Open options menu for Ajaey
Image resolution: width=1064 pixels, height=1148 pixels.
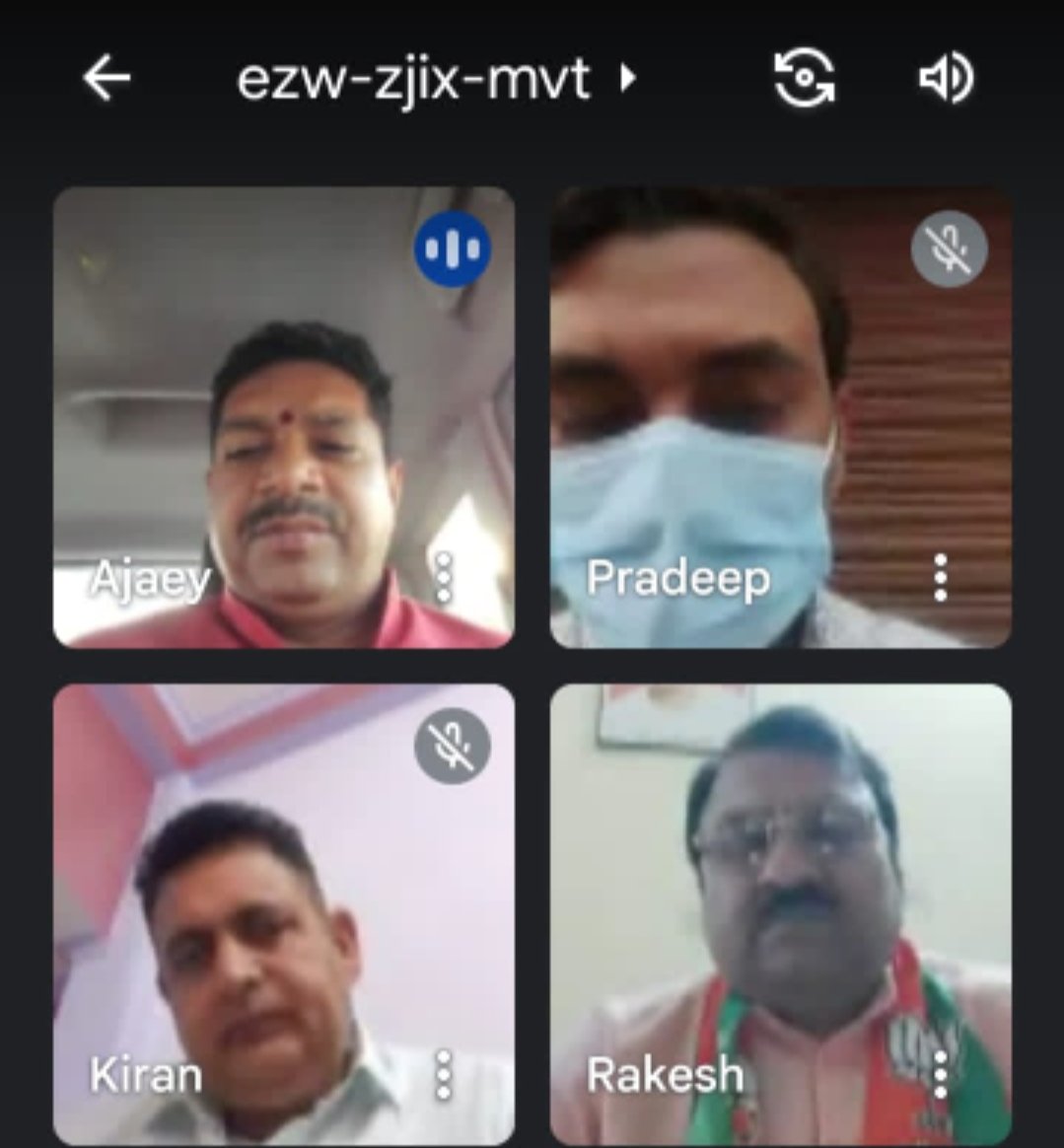click(x=444, y=577)
